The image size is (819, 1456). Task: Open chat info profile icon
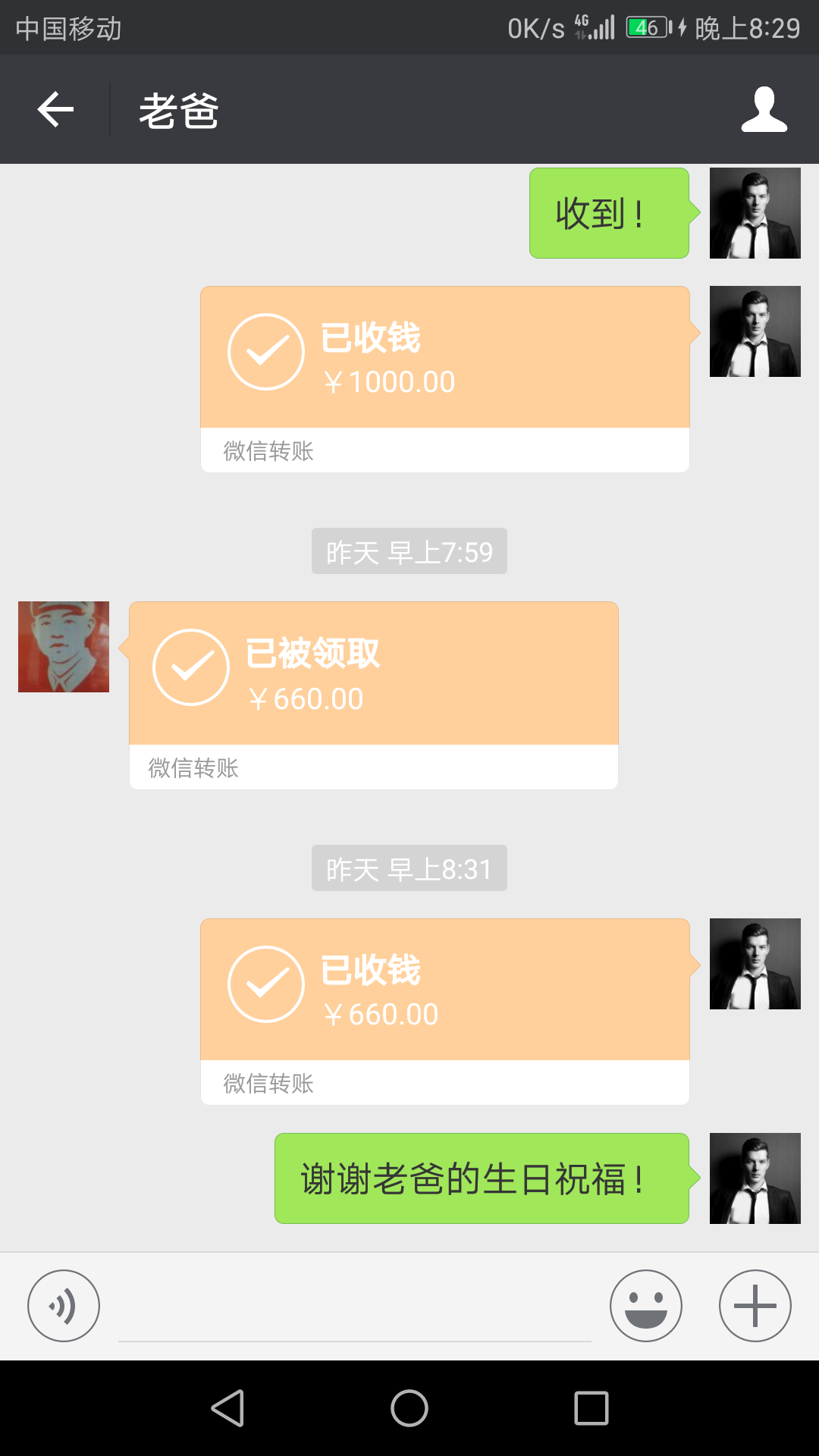tap(764, 110)
